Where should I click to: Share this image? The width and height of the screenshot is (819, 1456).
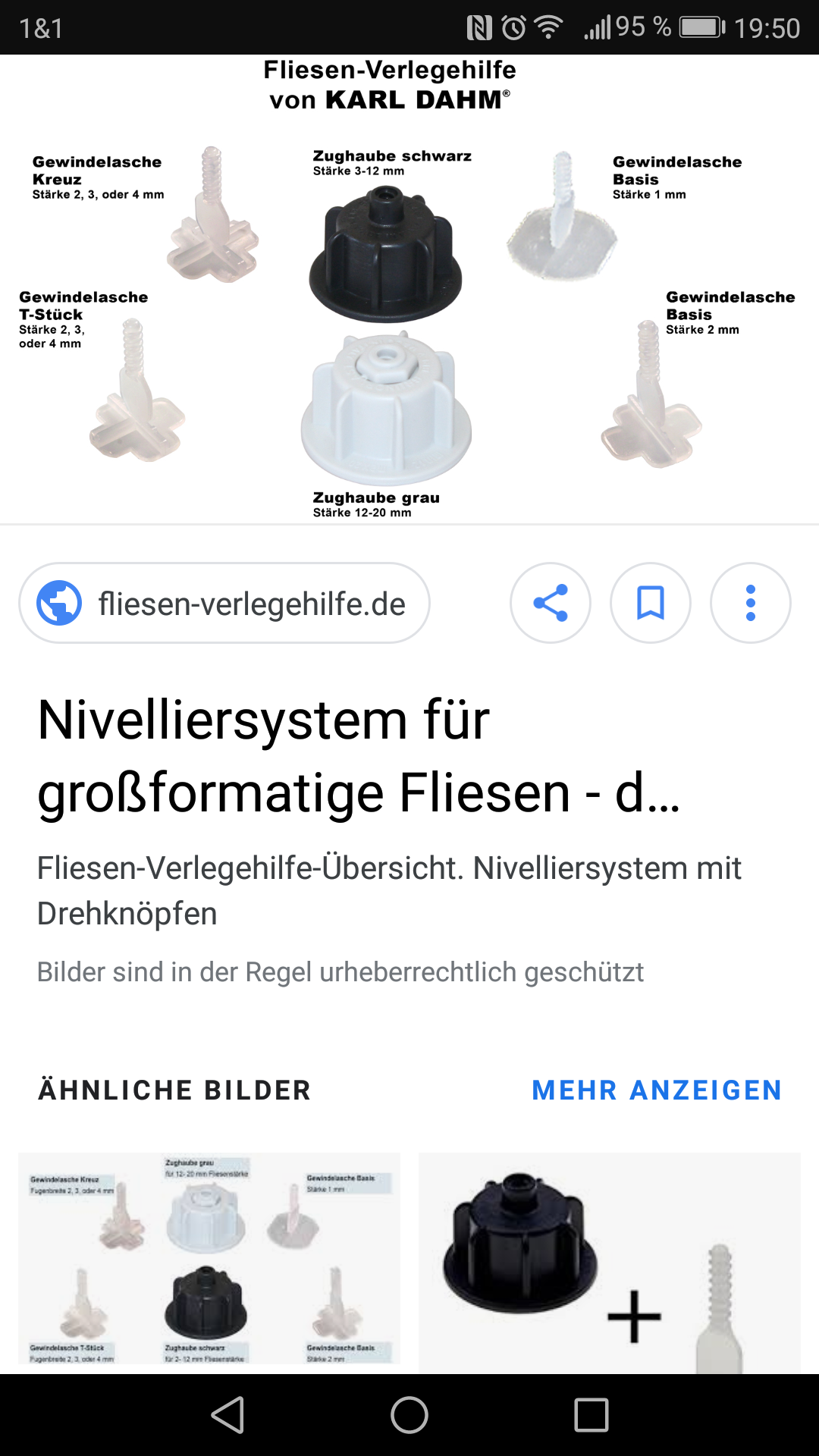tap(551, 604)
